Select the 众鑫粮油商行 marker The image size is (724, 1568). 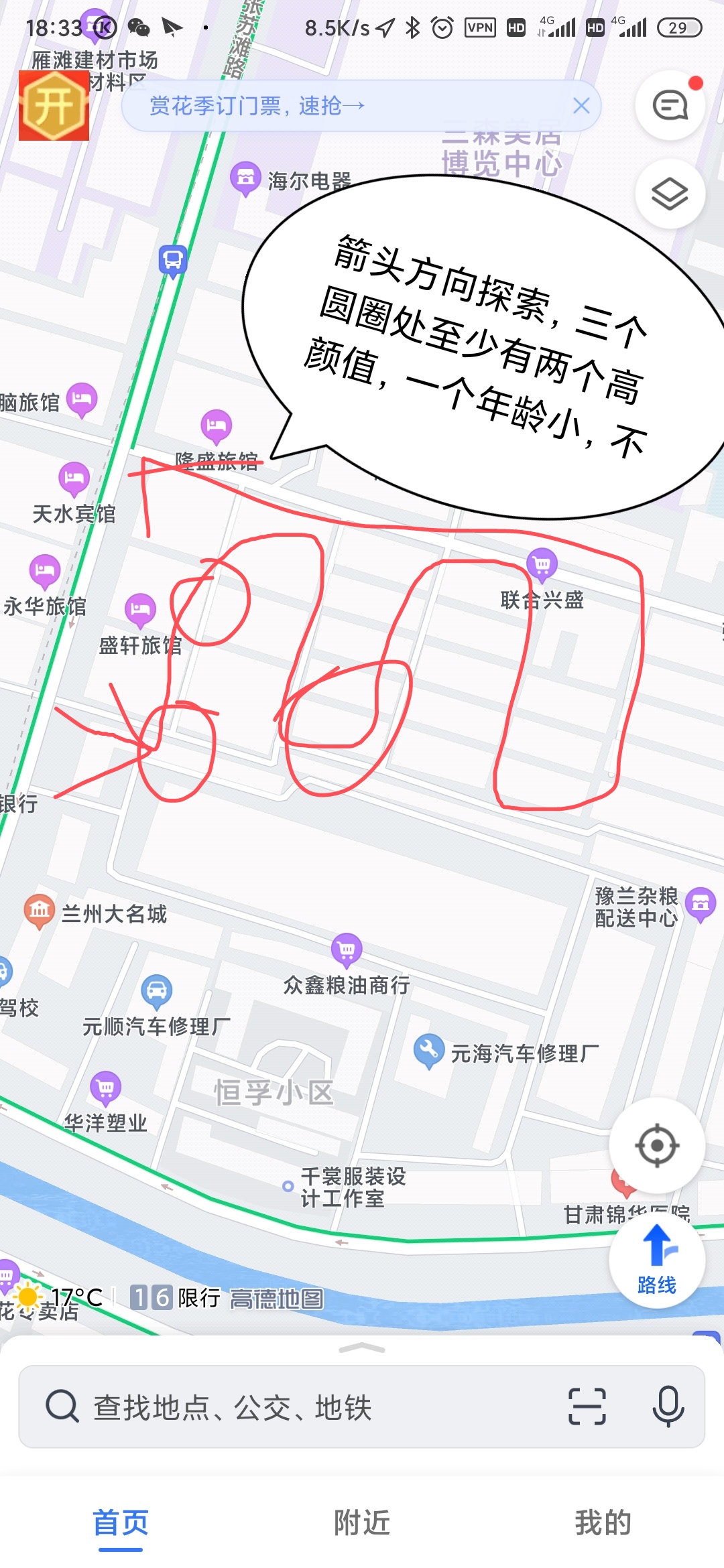[347, 949]
